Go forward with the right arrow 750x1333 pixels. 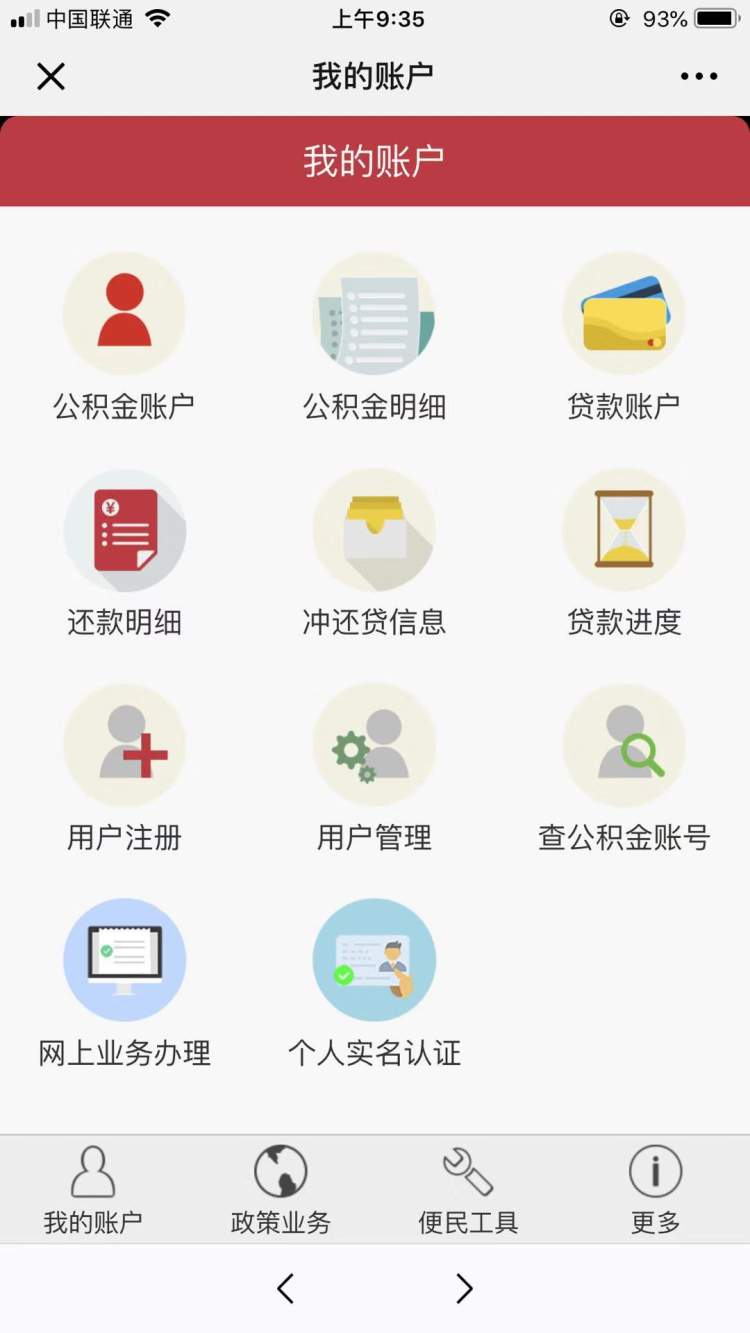click(x=464, y=1288)
